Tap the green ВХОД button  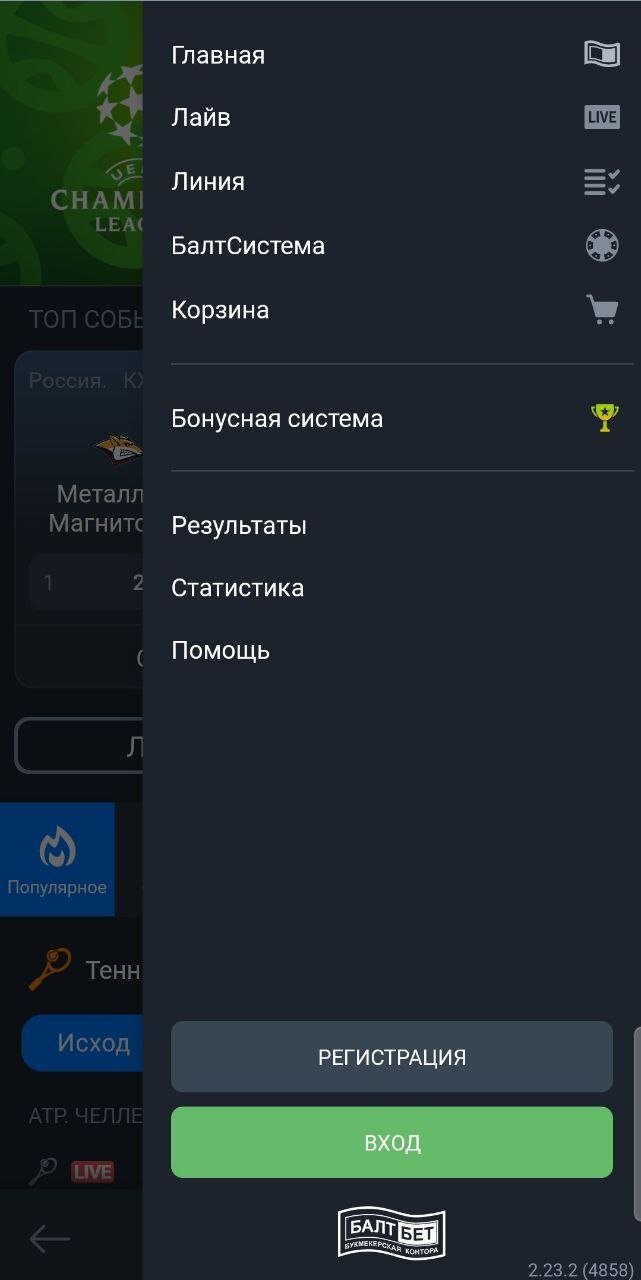coord(391,1142)
